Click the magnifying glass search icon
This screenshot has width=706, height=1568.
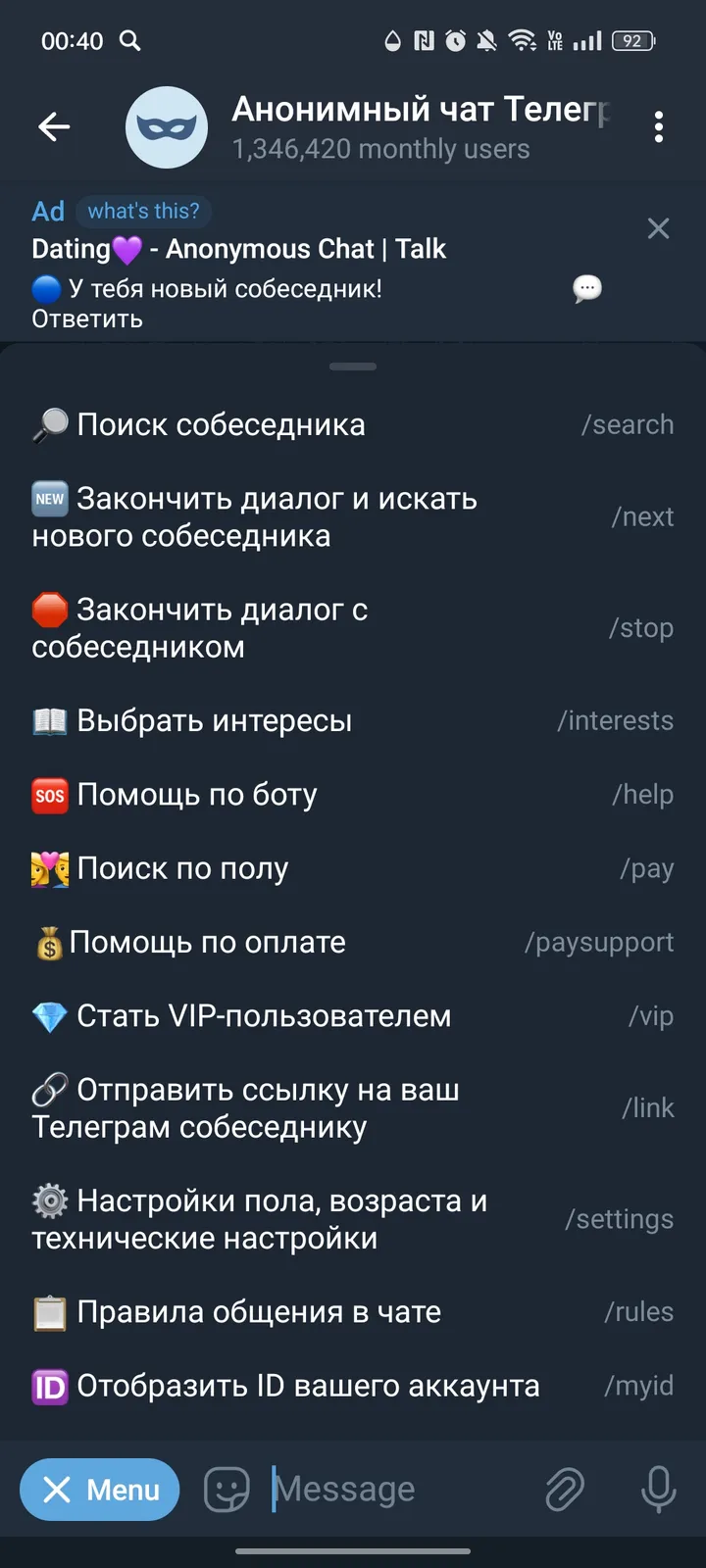pyautogui.click(x=128, y=41)
